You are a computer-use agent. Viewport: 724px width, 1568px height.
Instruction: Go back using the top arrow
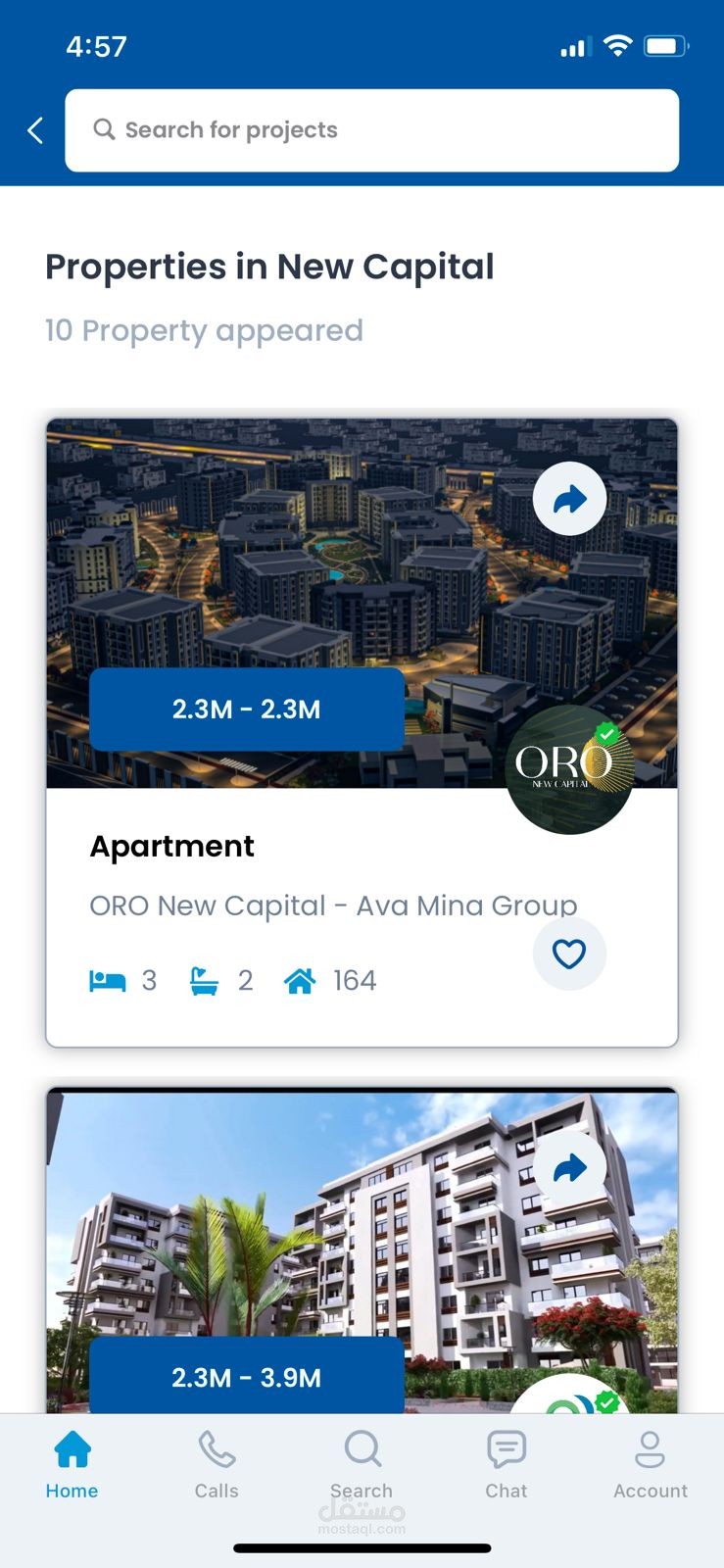[x=35, y=130]
